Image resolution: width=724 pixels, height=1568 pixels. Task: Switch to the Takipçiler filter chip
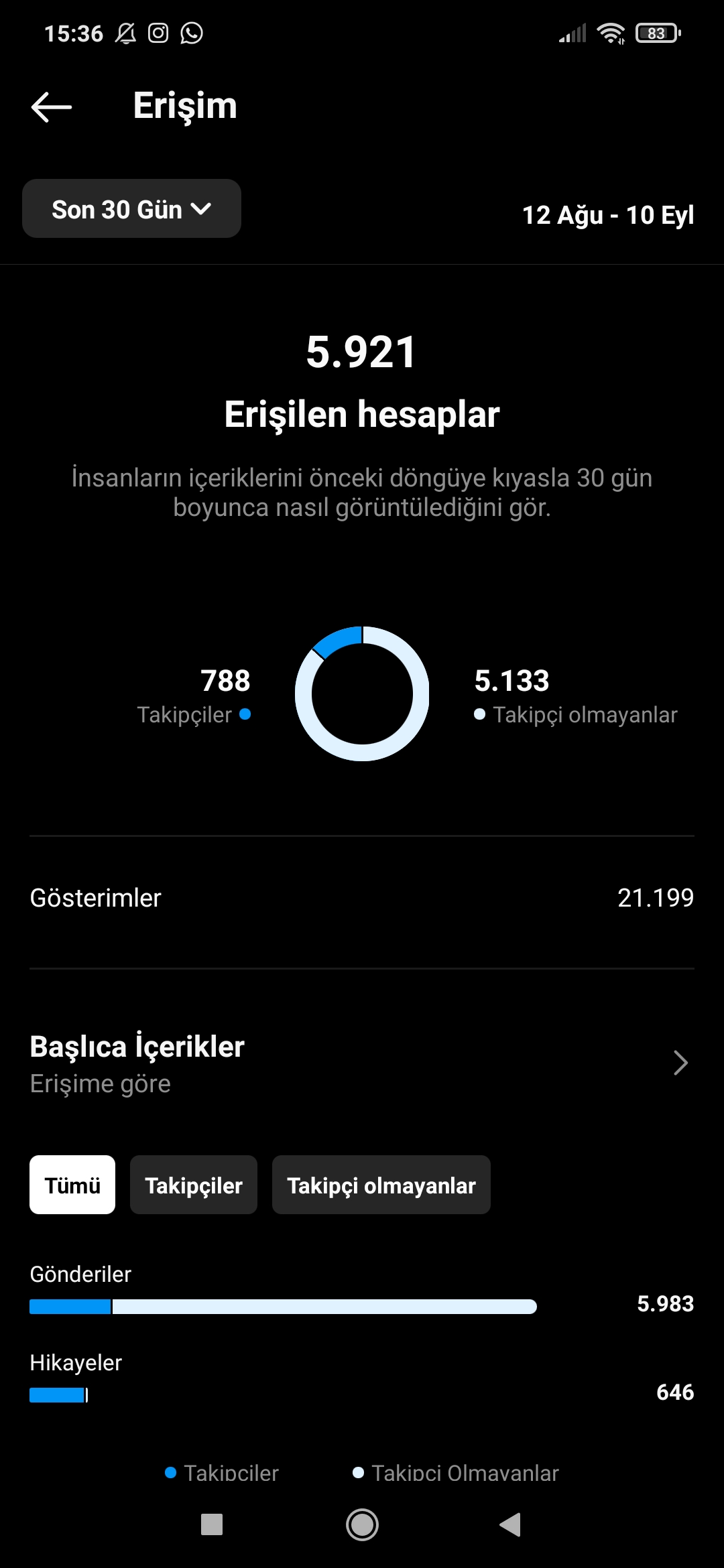tap(194, 1185)
